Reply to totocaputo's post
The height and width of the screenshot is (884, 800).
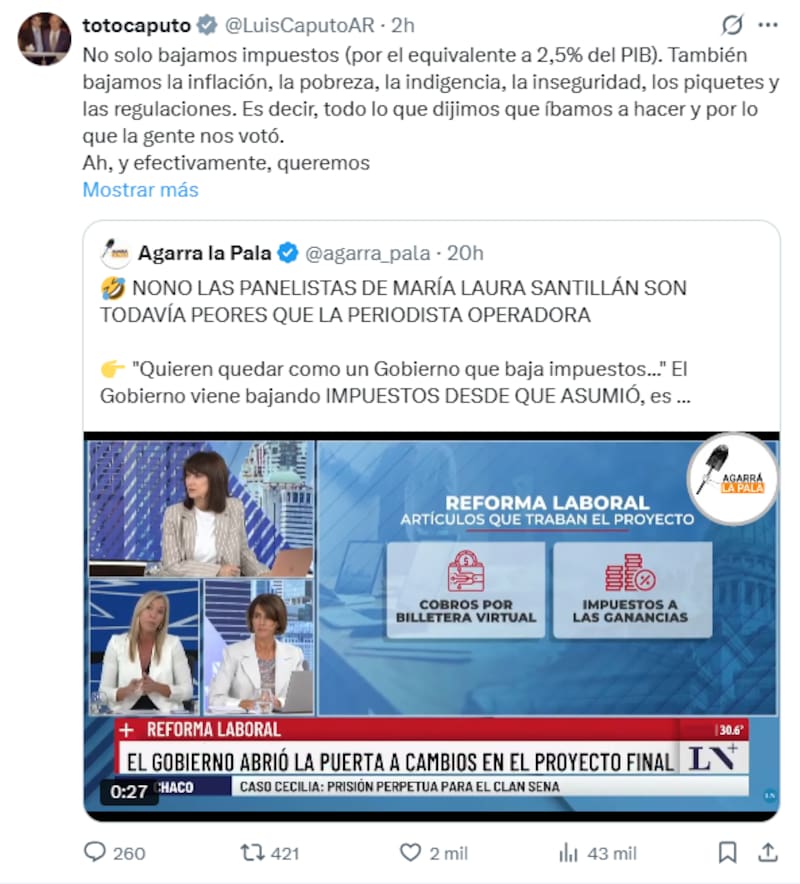(x=96, y=852)
